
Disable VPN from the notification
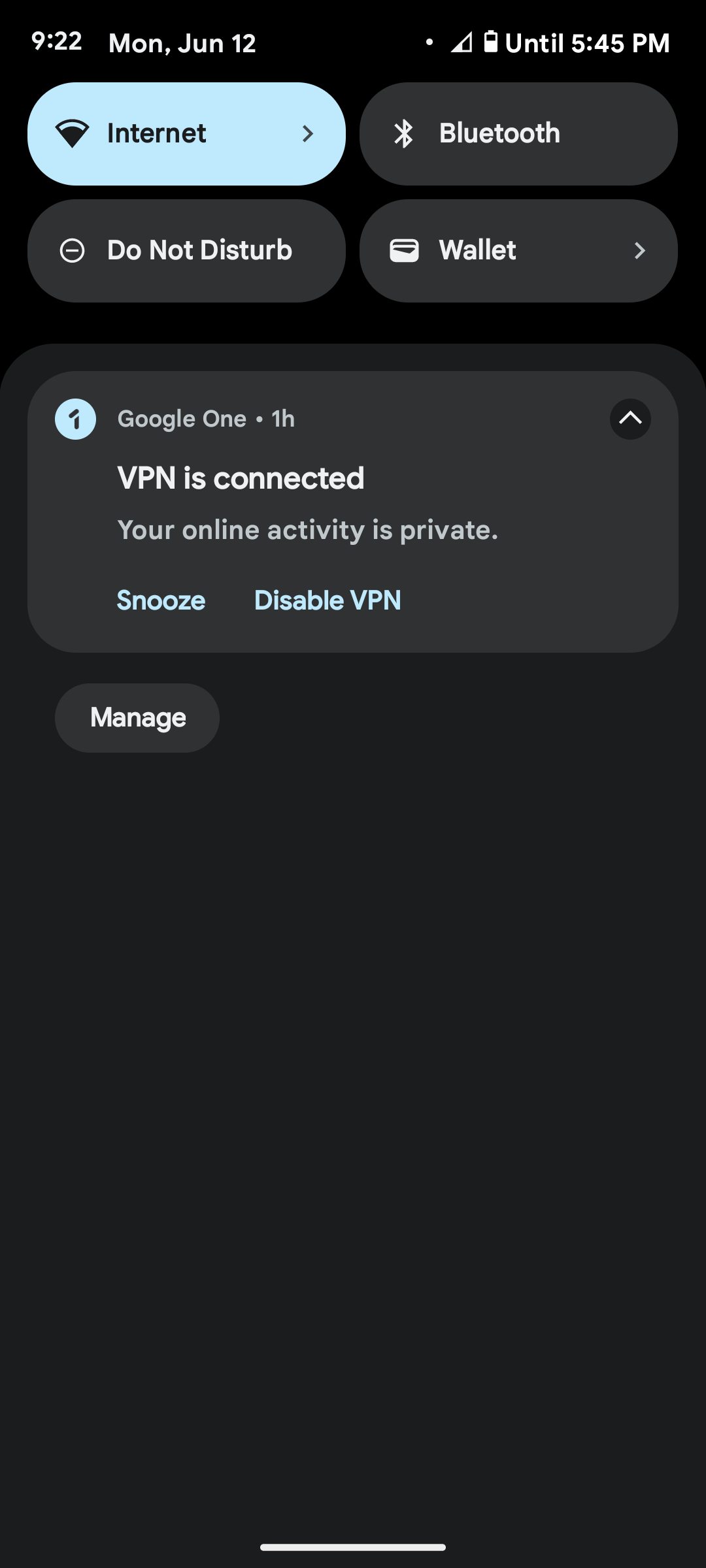pos(328,600)
